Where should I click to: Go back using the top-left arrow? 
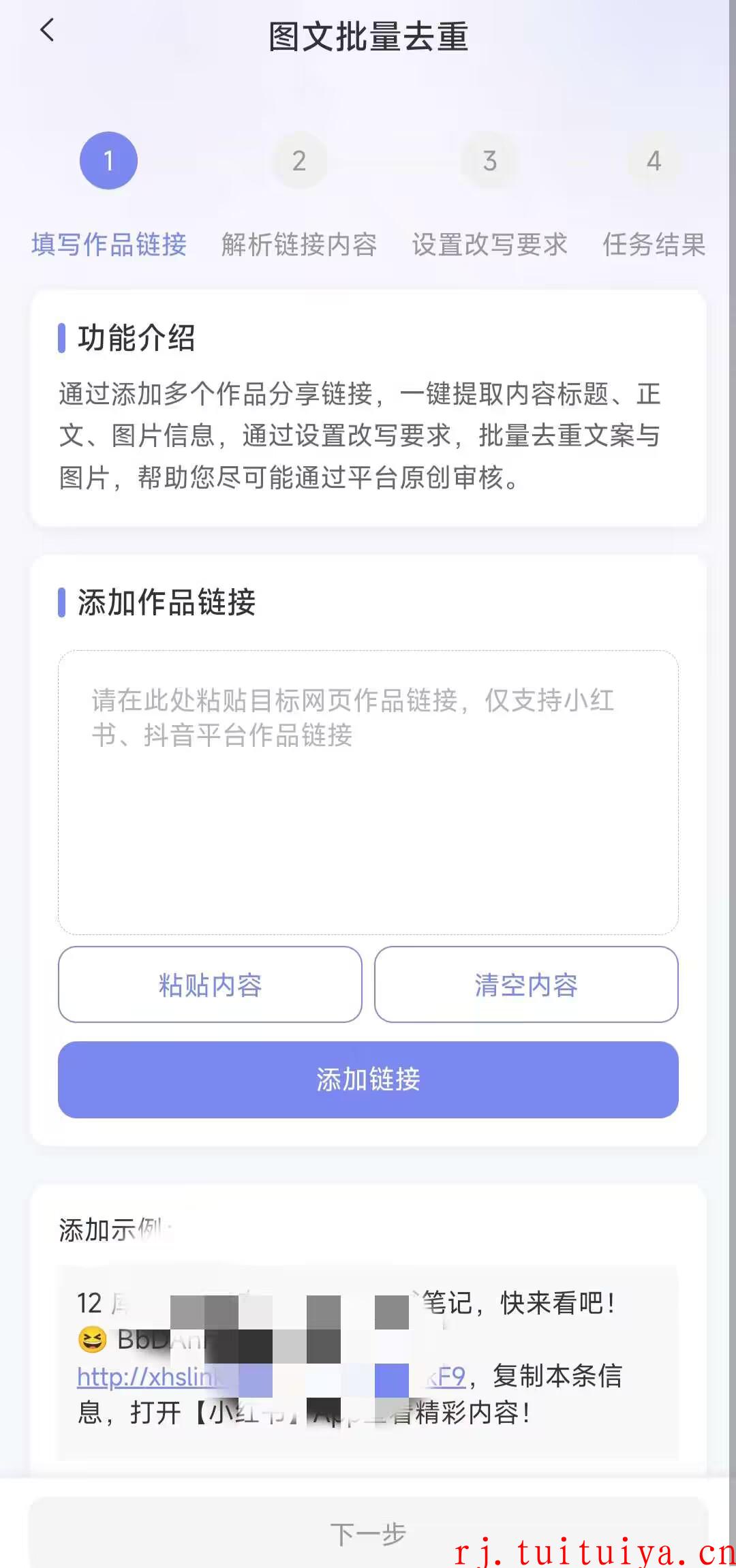point(47,31)
